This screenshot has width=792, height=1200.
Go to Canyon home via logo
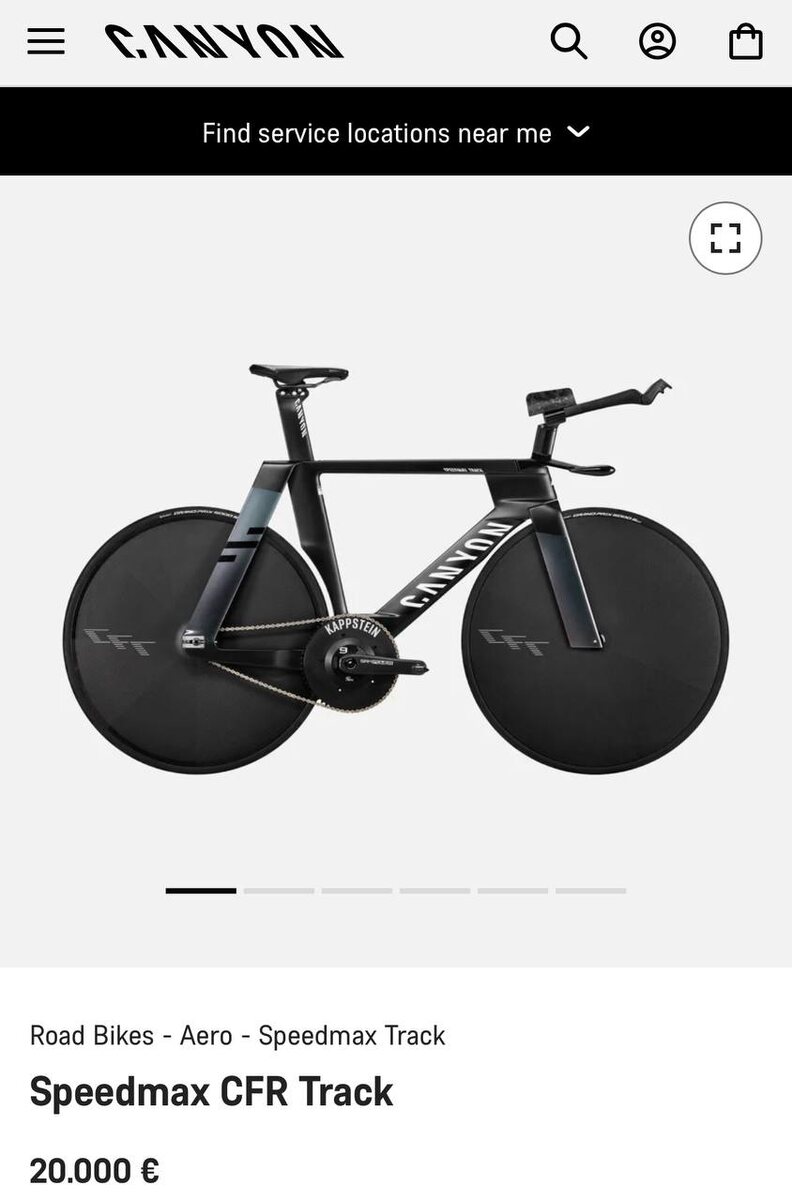224,42
